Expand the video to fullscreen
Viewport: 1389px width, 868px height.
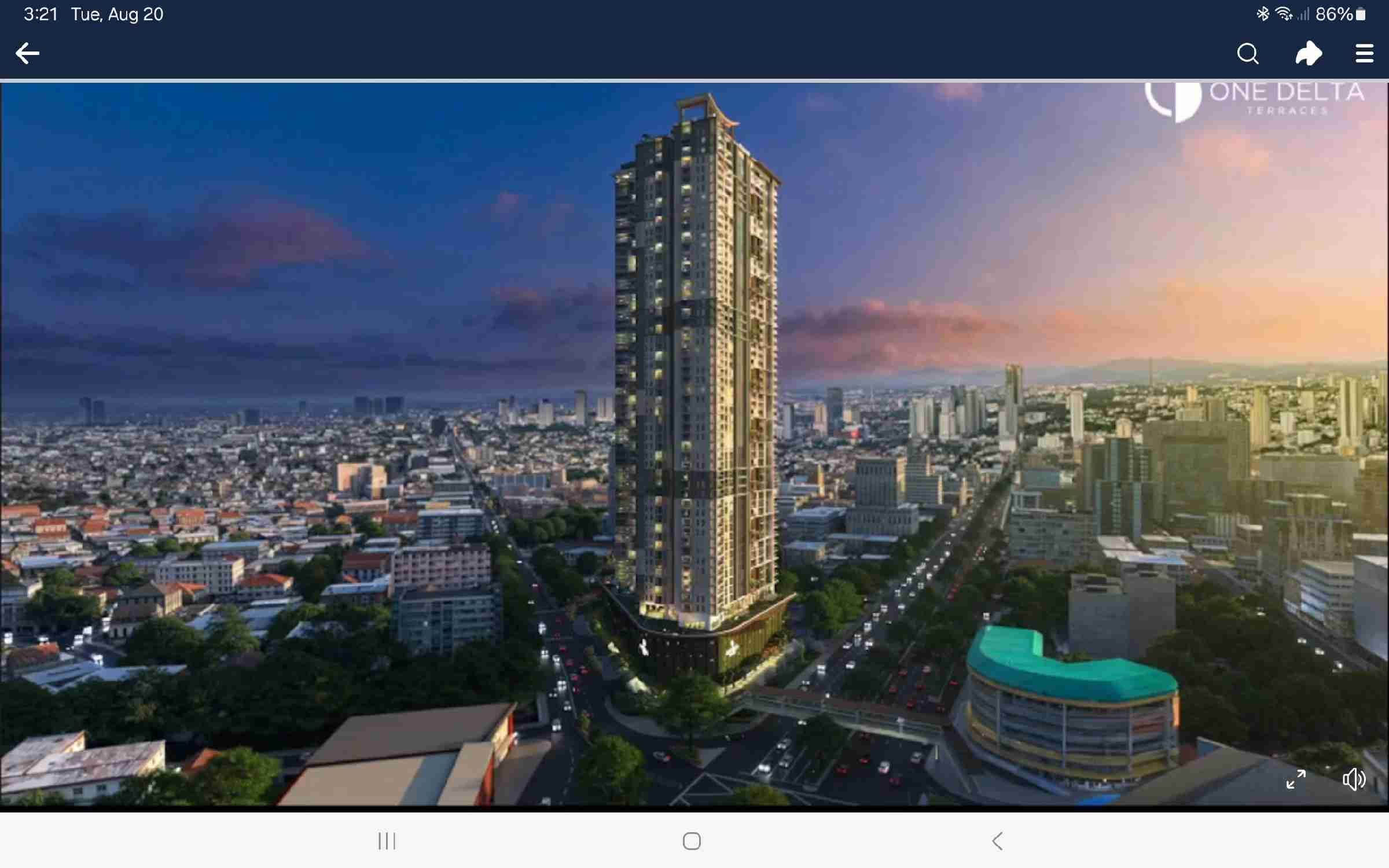[1296, 779]
